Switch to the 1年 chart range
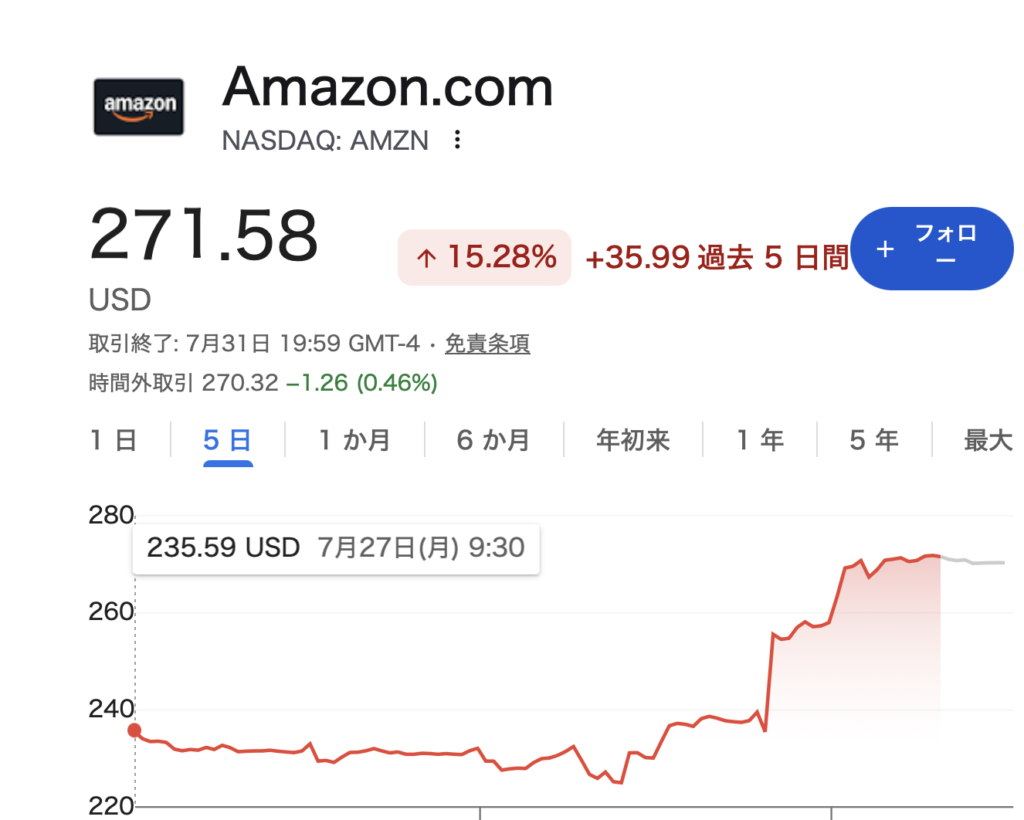 tap(760, 440)
